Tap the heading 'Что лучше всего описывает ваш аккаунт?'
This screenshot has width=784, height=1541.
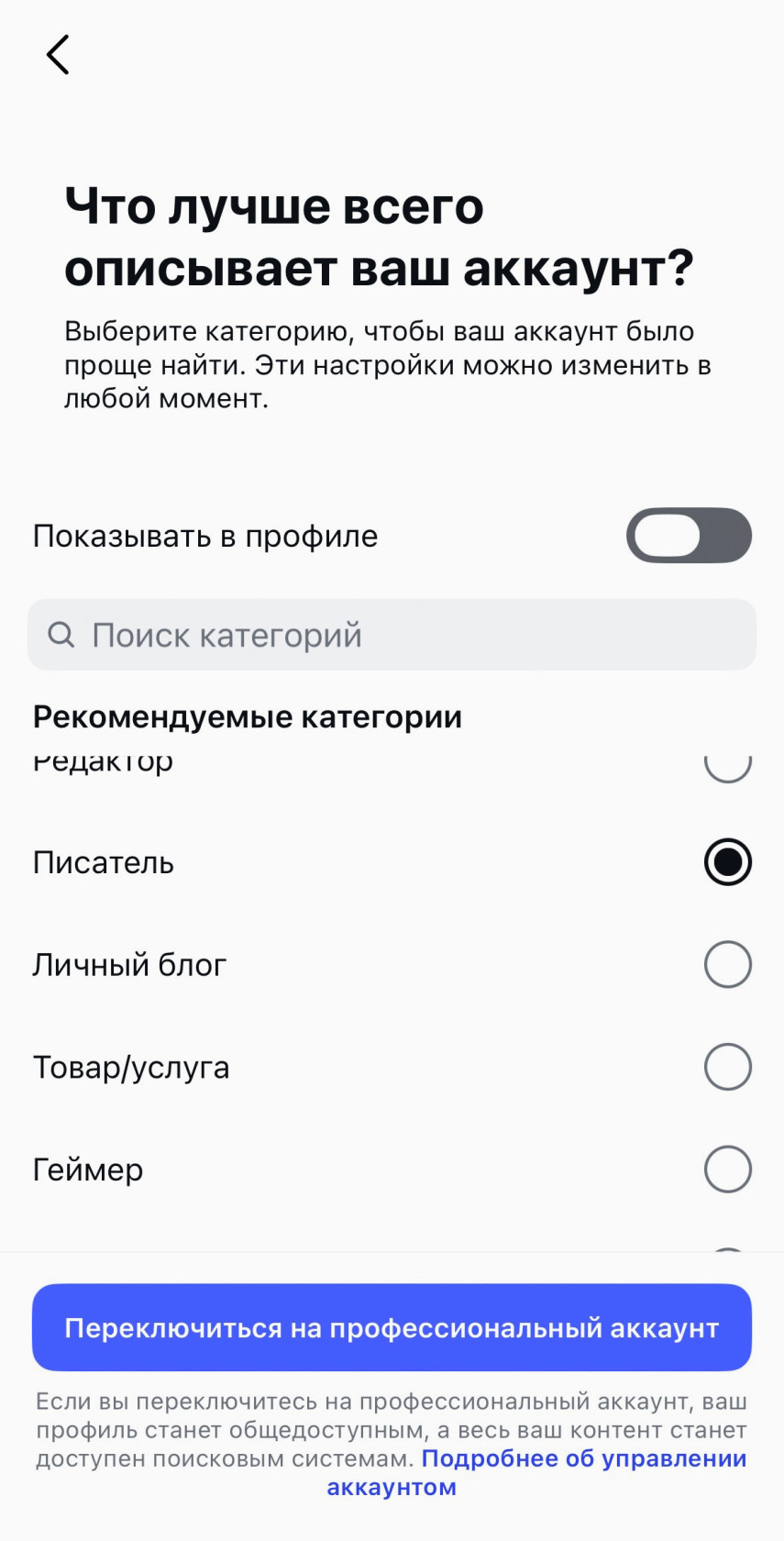point(379,236)
